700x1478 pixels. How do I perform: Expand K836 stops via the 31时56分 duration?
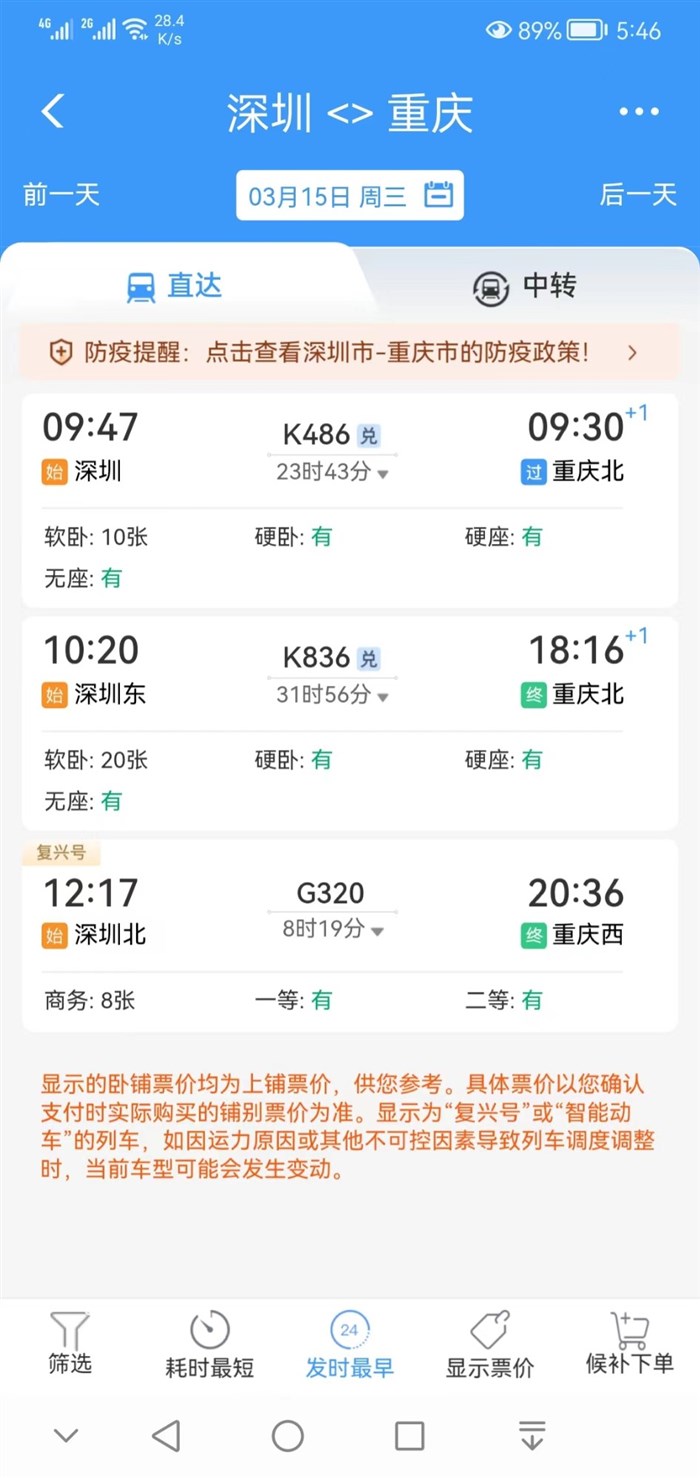tap(332, 695)
